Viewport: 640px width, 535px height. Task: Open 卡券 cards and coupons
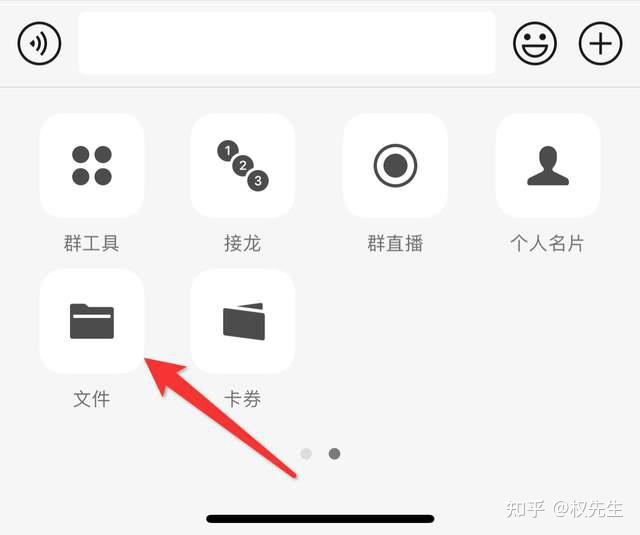pos(242,321)
